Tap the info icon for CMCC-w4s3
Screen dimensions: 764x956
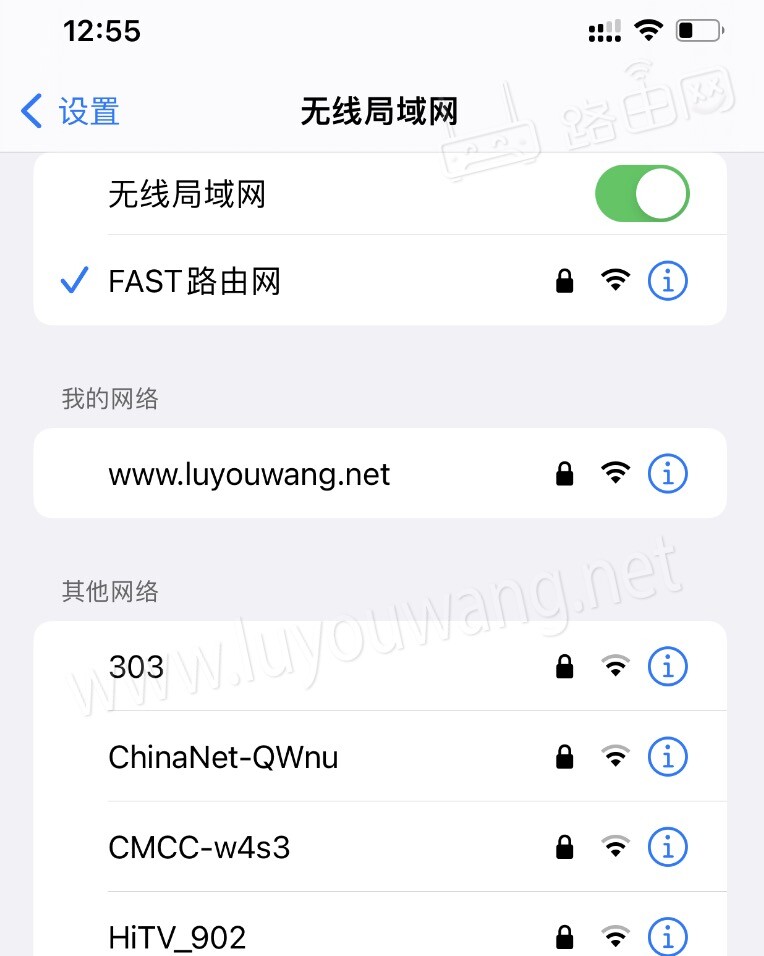(x=668, y=848)
